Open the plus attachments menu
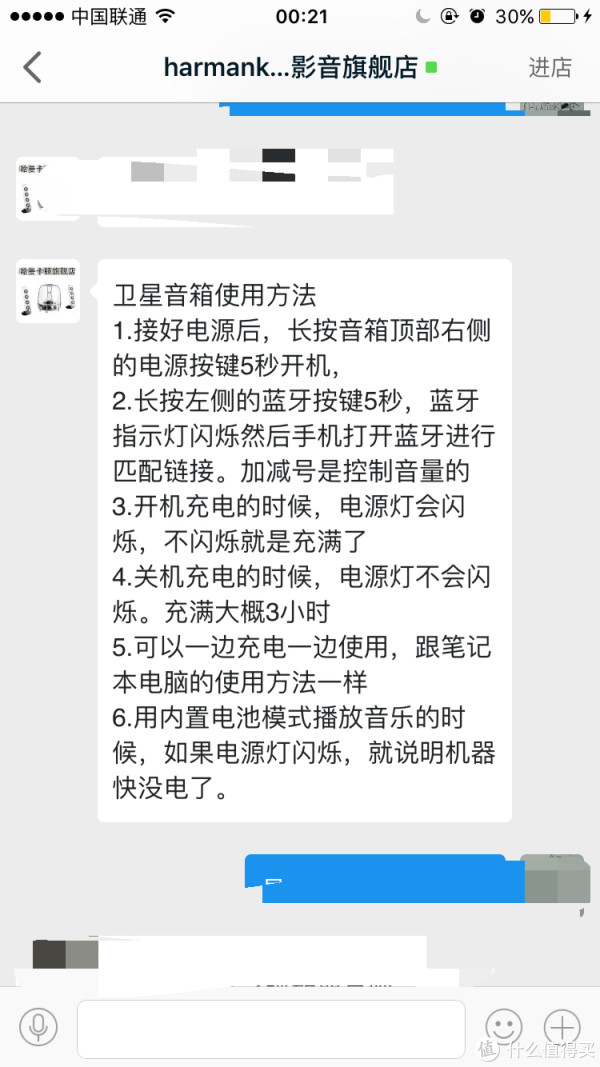This screenshot has height=1067, width=600. coord(562,1026)
